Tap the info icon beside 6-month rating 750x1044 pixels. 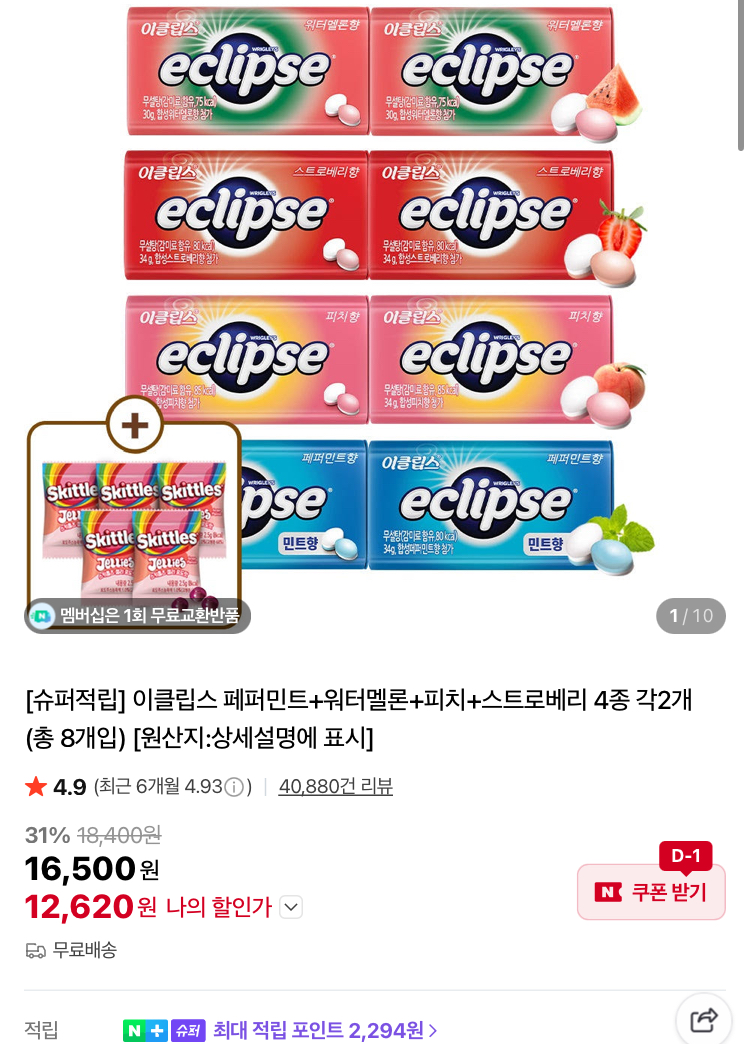point(234,787)
